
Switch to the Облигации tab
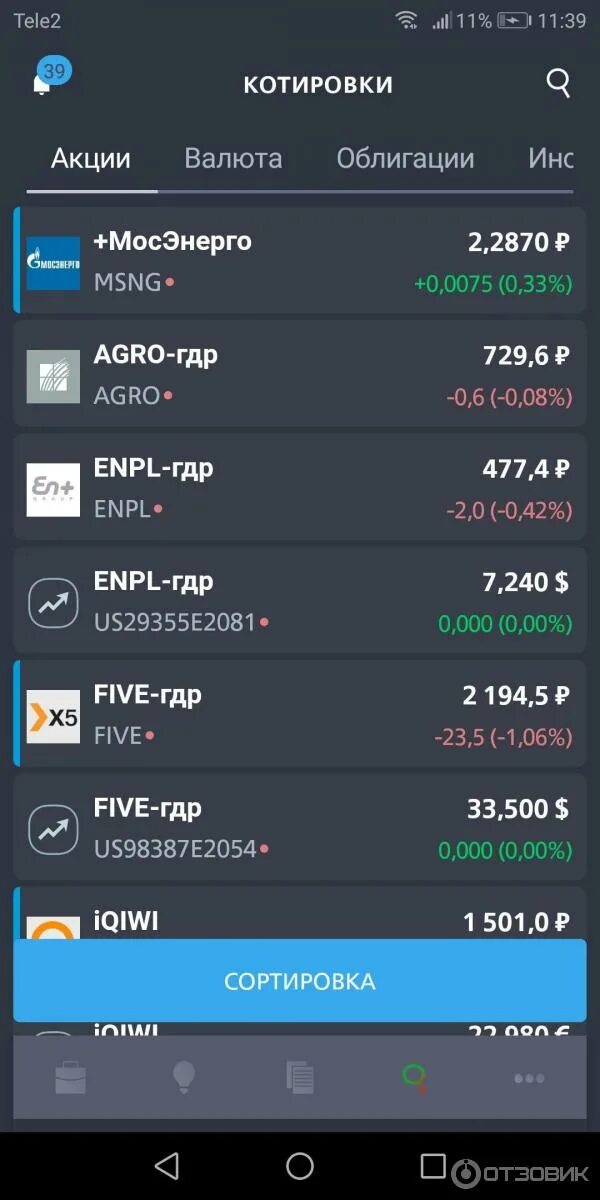405,159
